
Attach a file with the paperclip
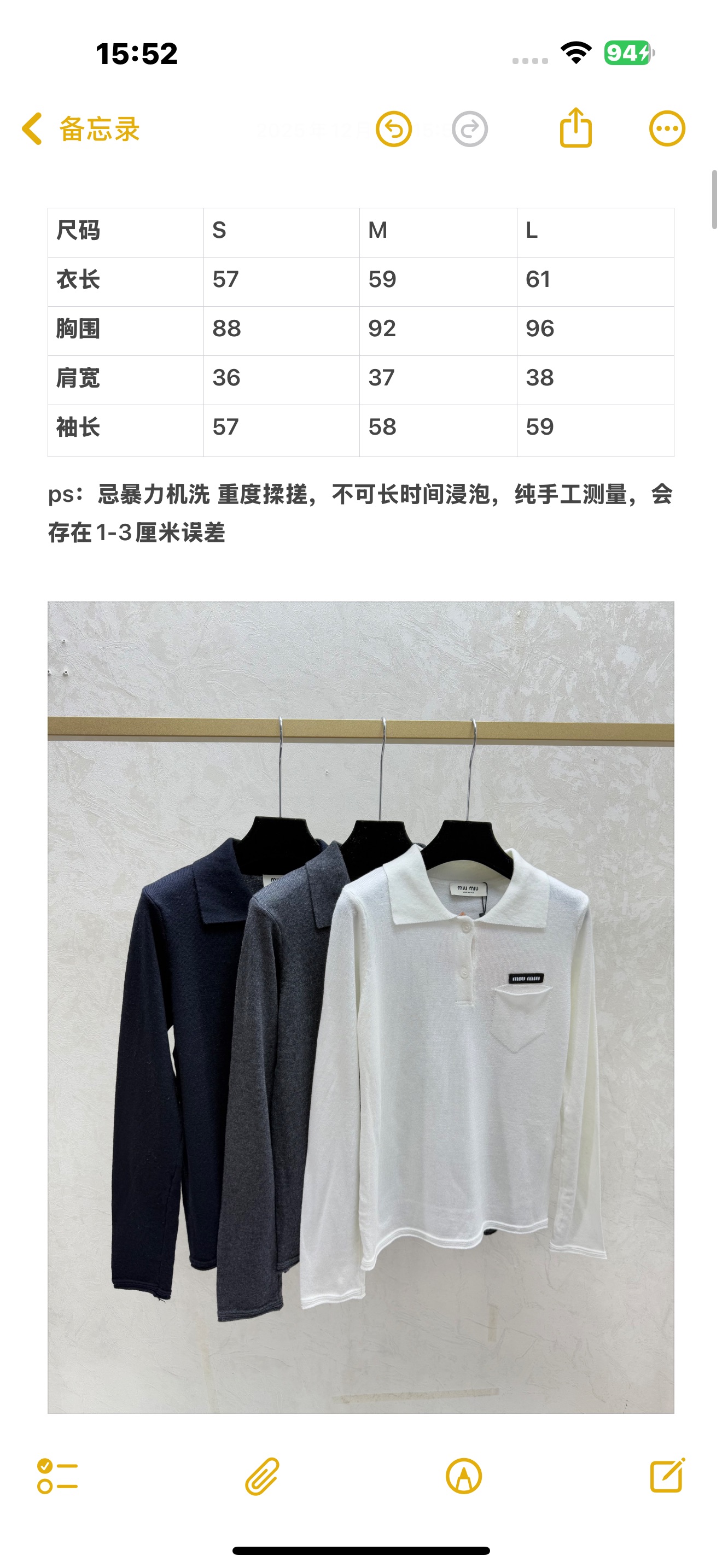[x=263, y=1476]
